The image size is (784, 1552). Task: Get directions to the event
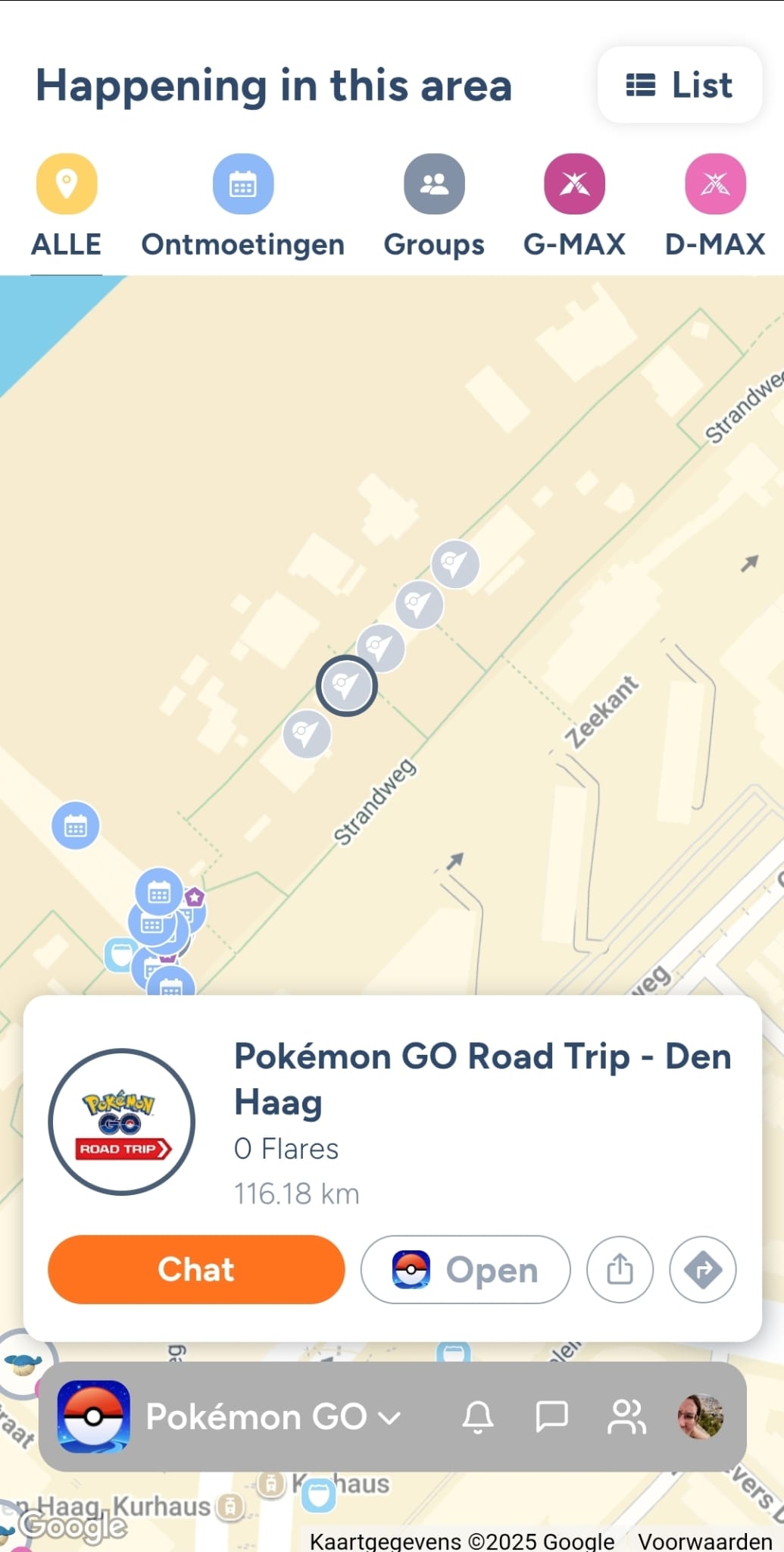point(702,1269)
